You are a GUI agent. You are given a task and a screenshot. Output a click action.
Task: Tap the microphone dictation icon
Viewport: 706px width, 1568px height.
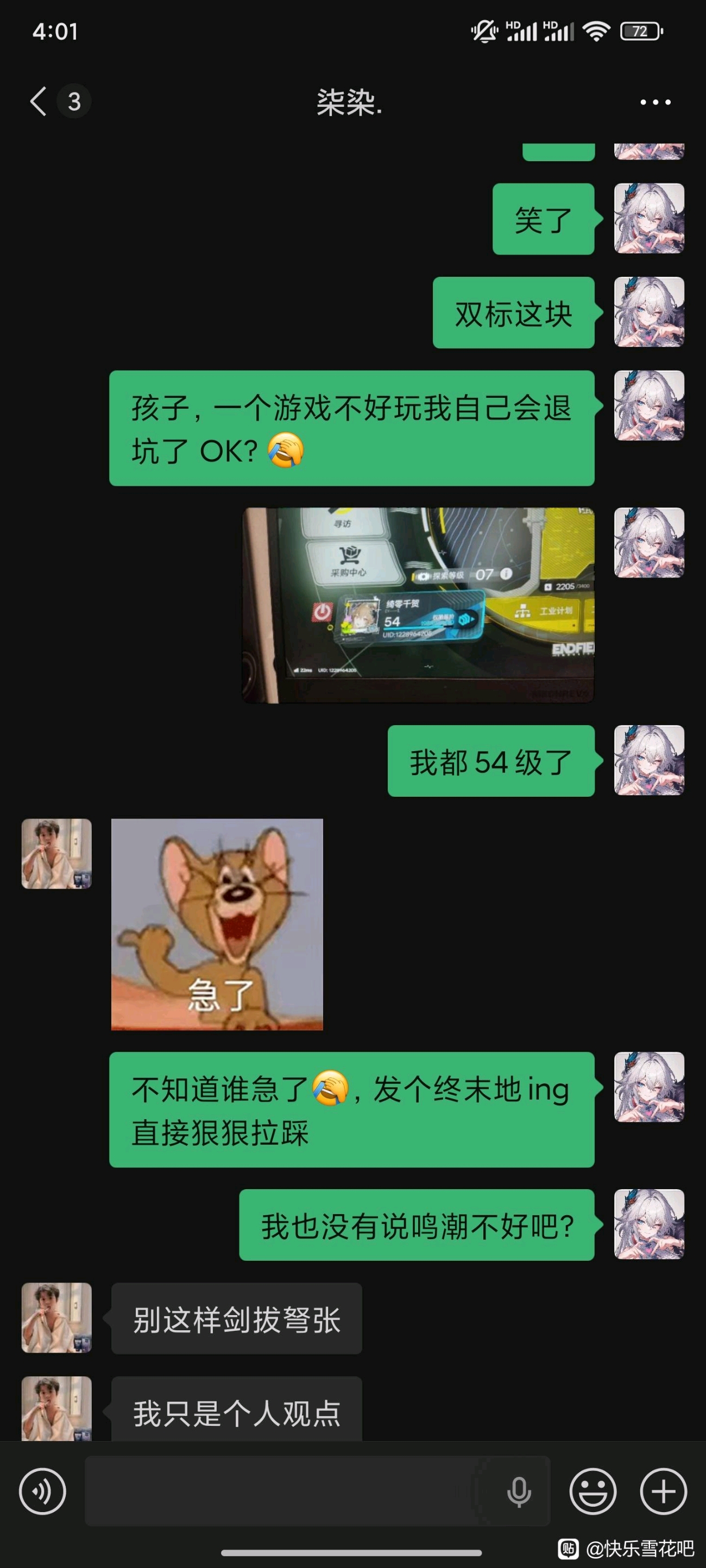click(x=519, y=1491)
